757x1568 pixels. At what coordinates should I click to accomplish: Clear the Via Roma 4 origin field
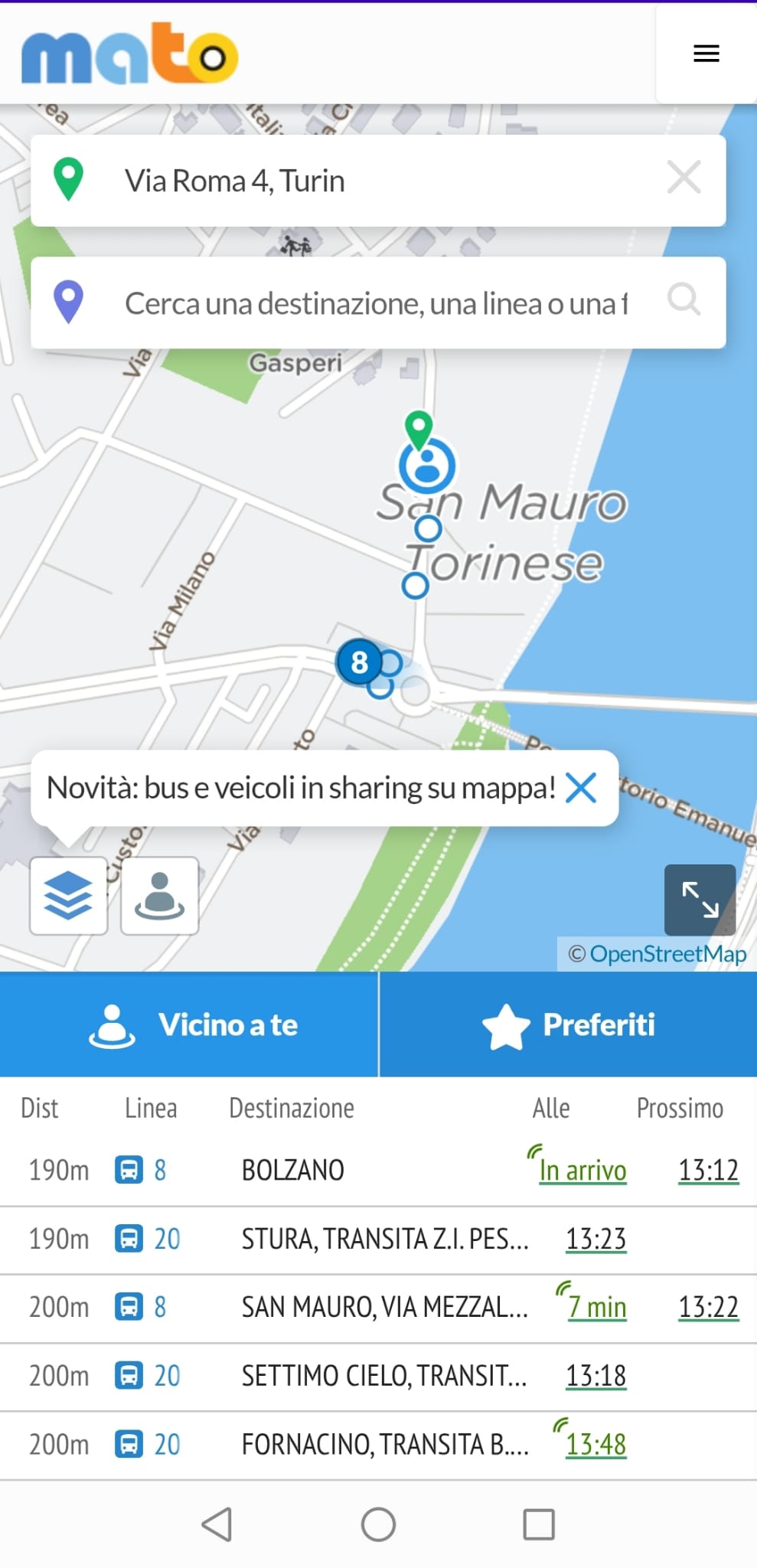click(x=684, y=178)
